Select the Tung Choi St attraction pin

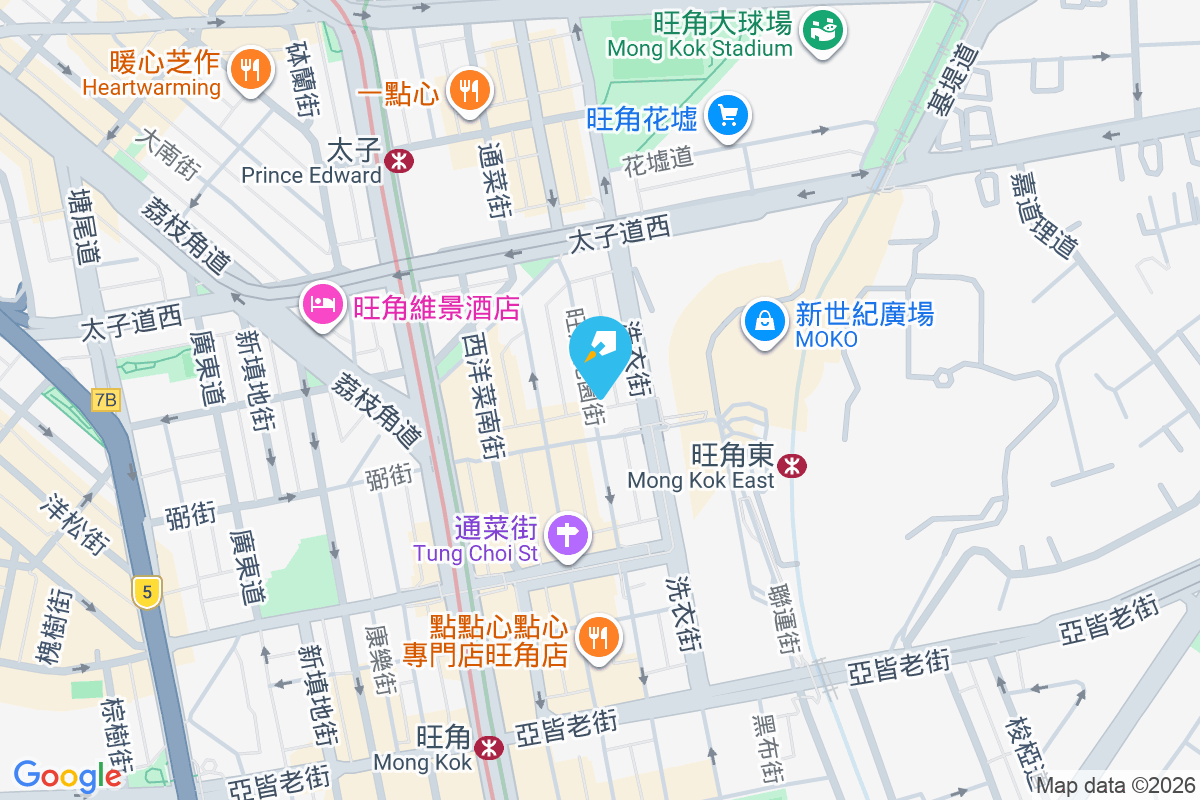point(567,533)
